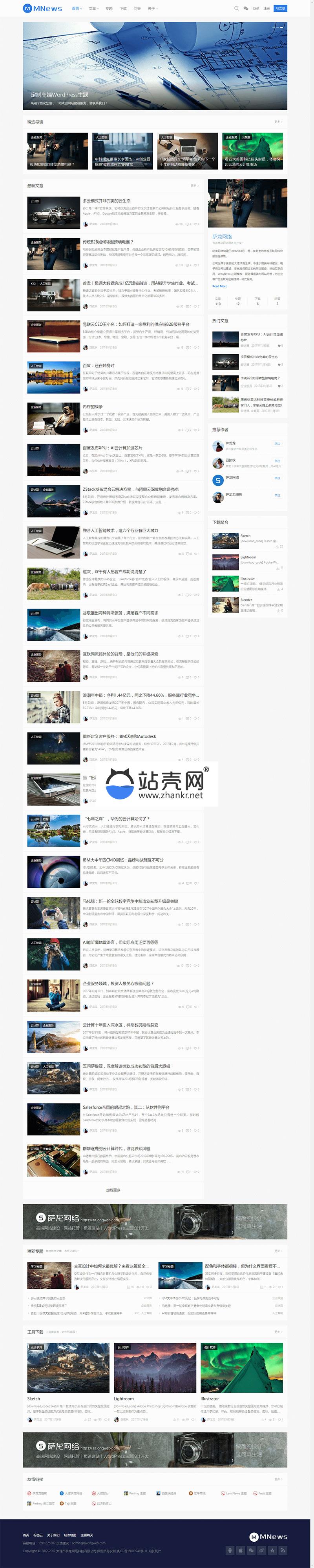Open the Blender item in 下载聚合
The width and height of the screenshot is (314, 1568).
(x=246, y=599)
